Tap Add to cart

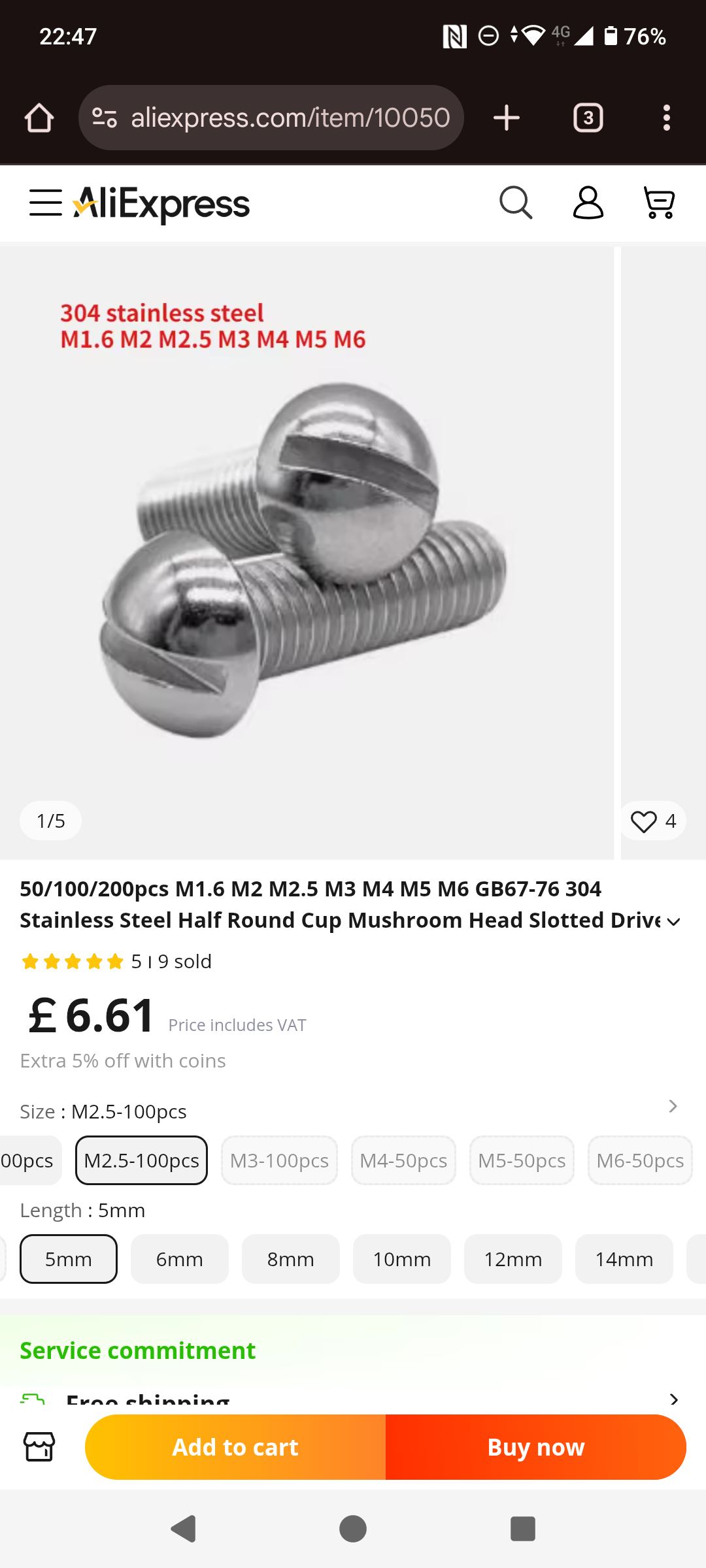(x=235, y=1447)
